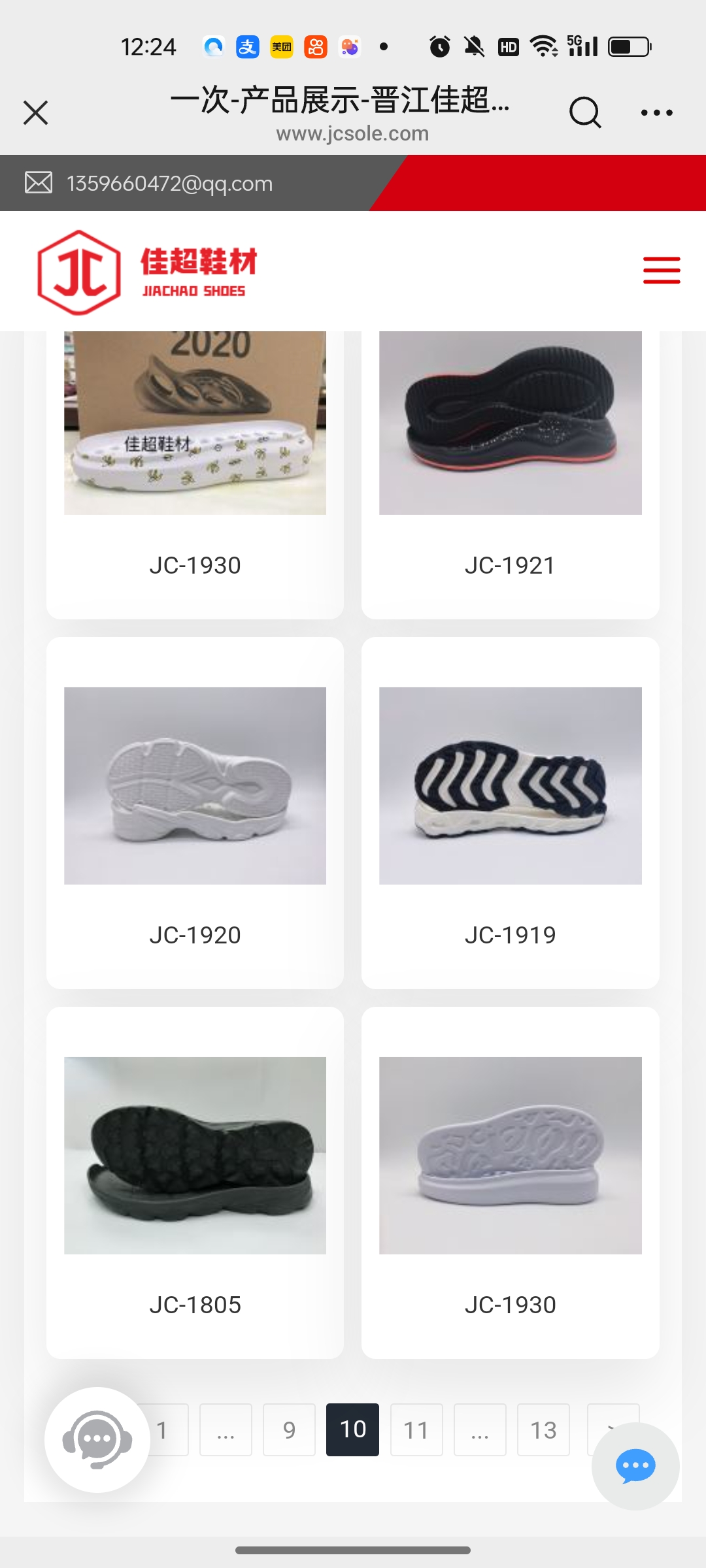The width and height of the screenshot is (706, 1568).
Task: Go to last page 13
Action: pyautogui.click(x=543, y=1429)
